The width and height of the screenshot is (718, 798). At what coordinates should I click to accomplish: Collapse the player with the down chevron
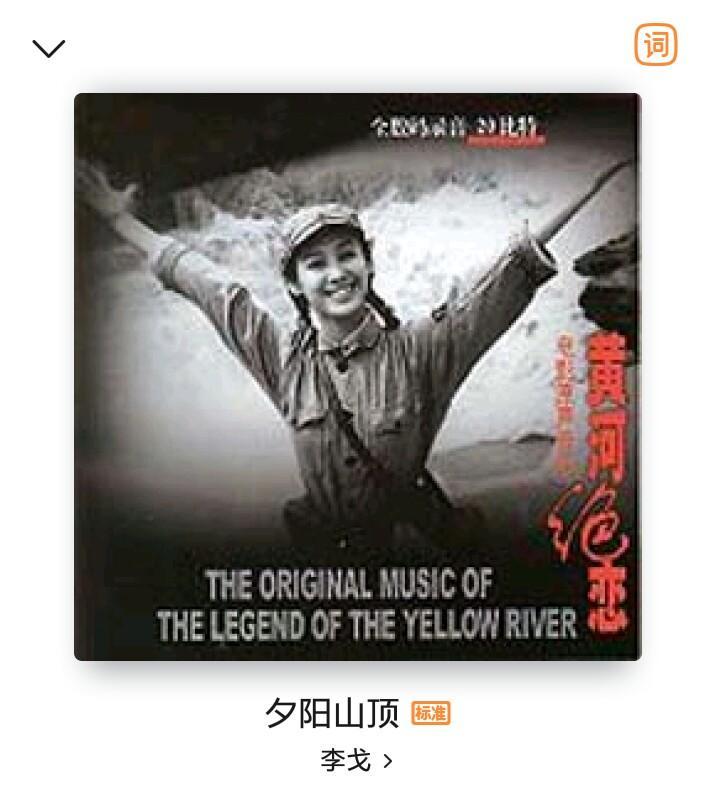click(x=49, y=48)
